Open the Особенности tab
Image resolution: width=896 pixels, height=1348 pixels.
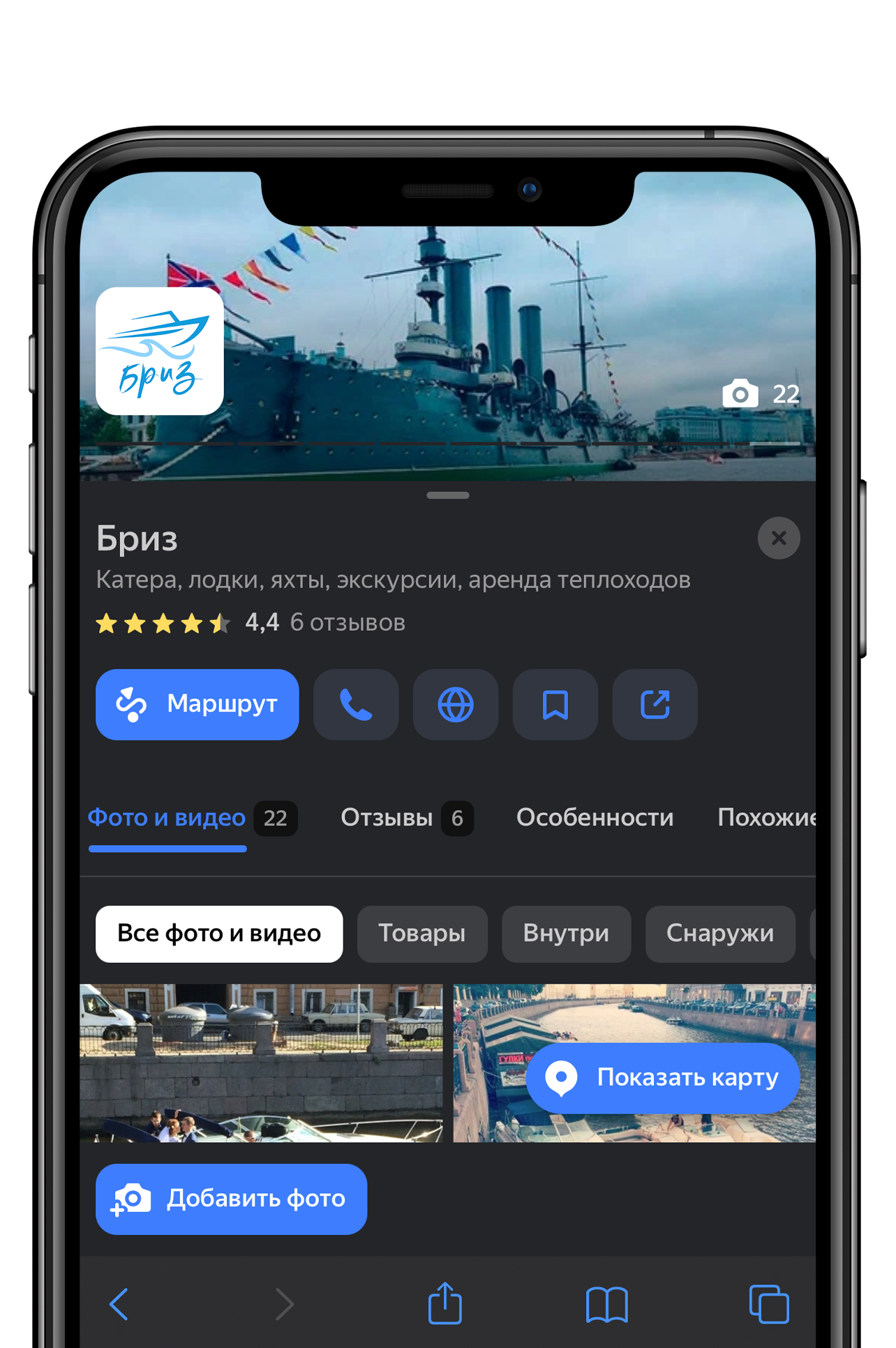pyautogui.click(x=594, y=818)
